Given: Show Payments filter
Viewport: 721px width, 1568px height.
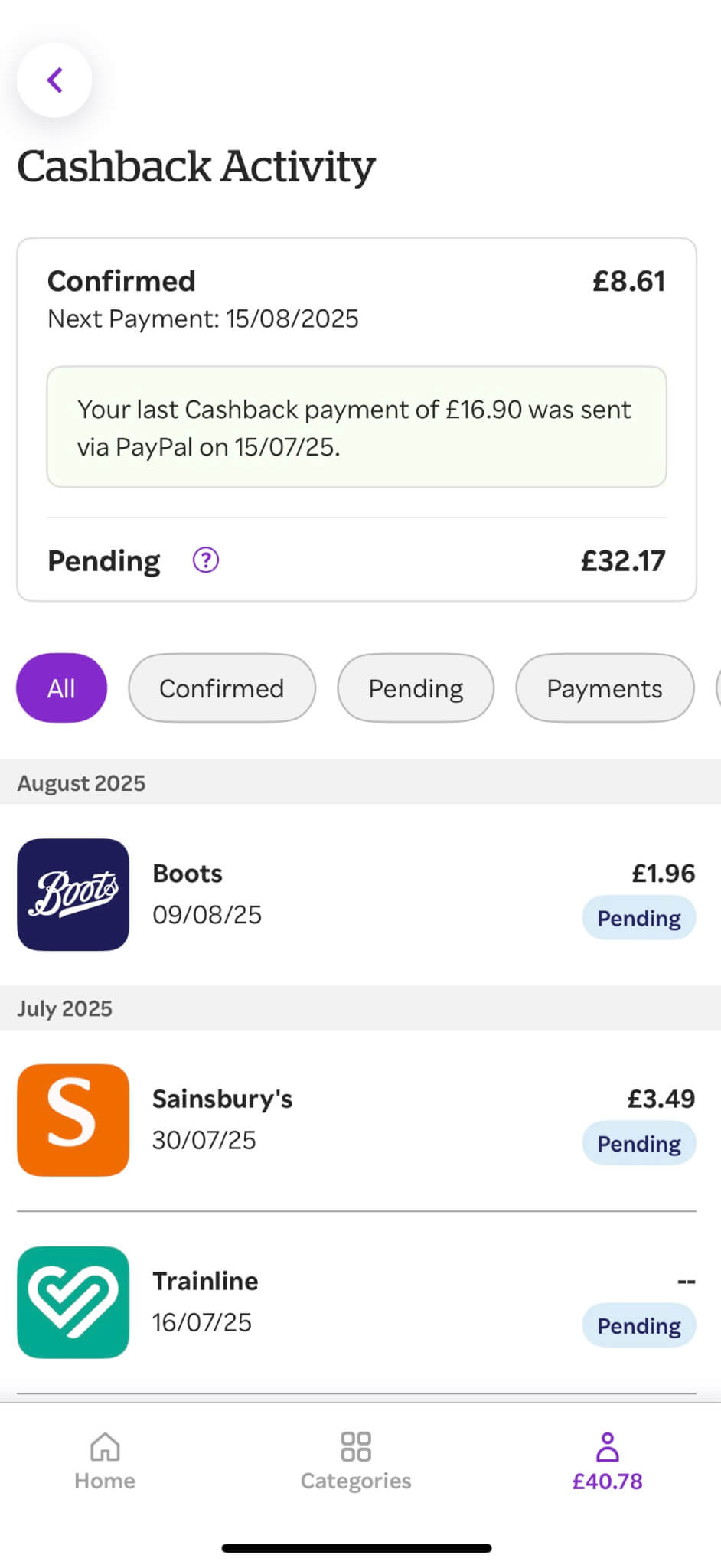Looking at the screenshot, I should click(x=605, y=688).
